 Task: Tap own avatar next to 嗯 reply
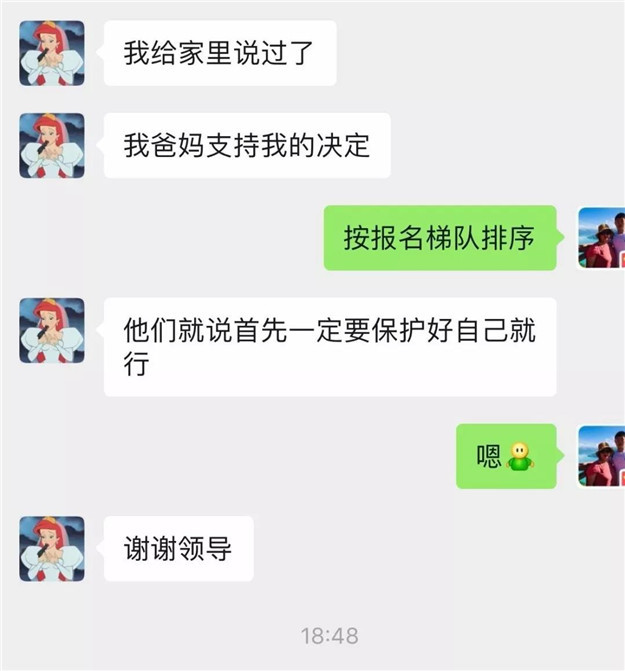coord(601,456)
